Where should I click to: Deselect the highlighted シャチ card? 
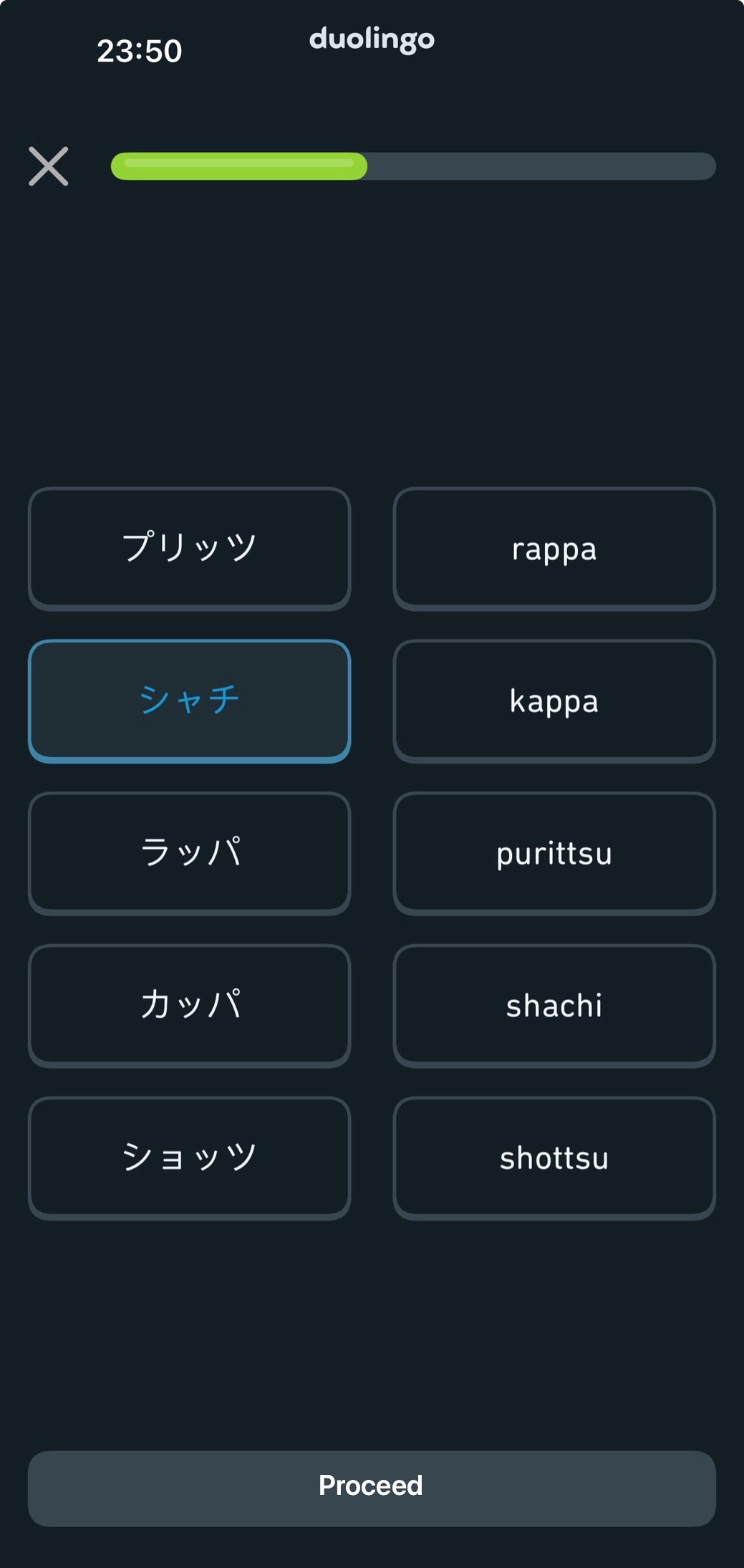point(189,701)
